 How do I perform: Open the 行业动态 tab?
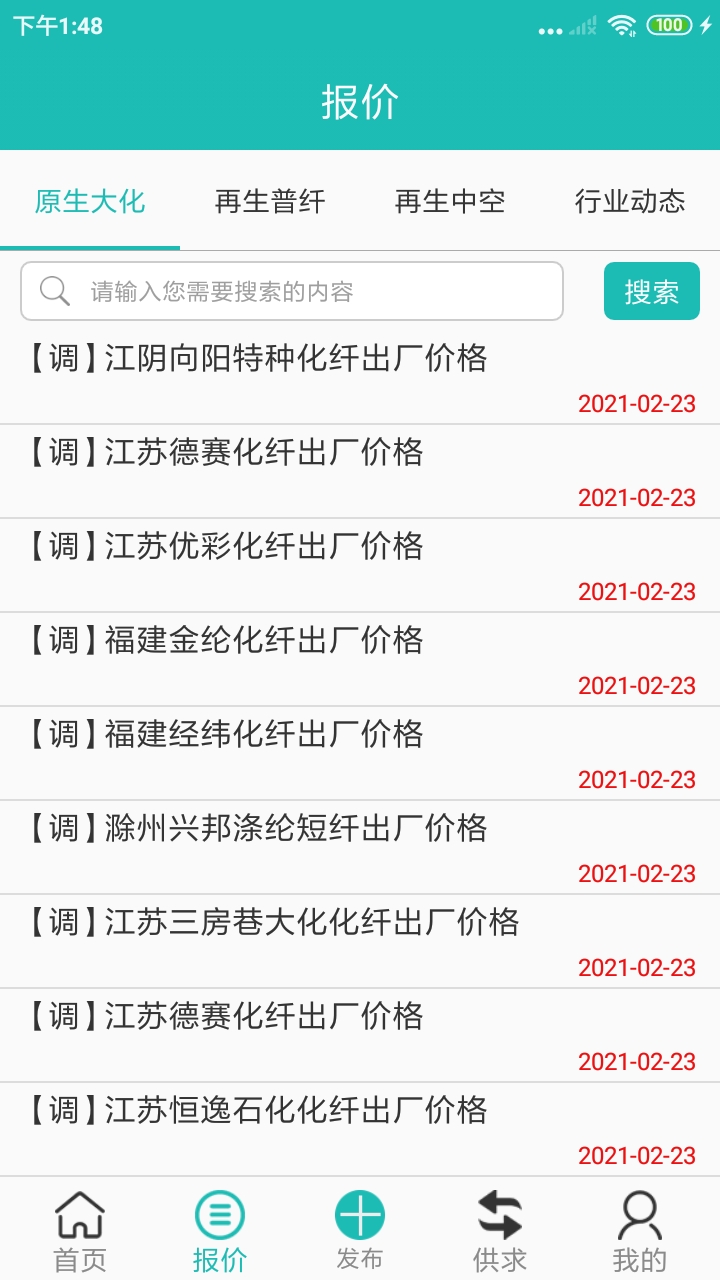[630, 201]
